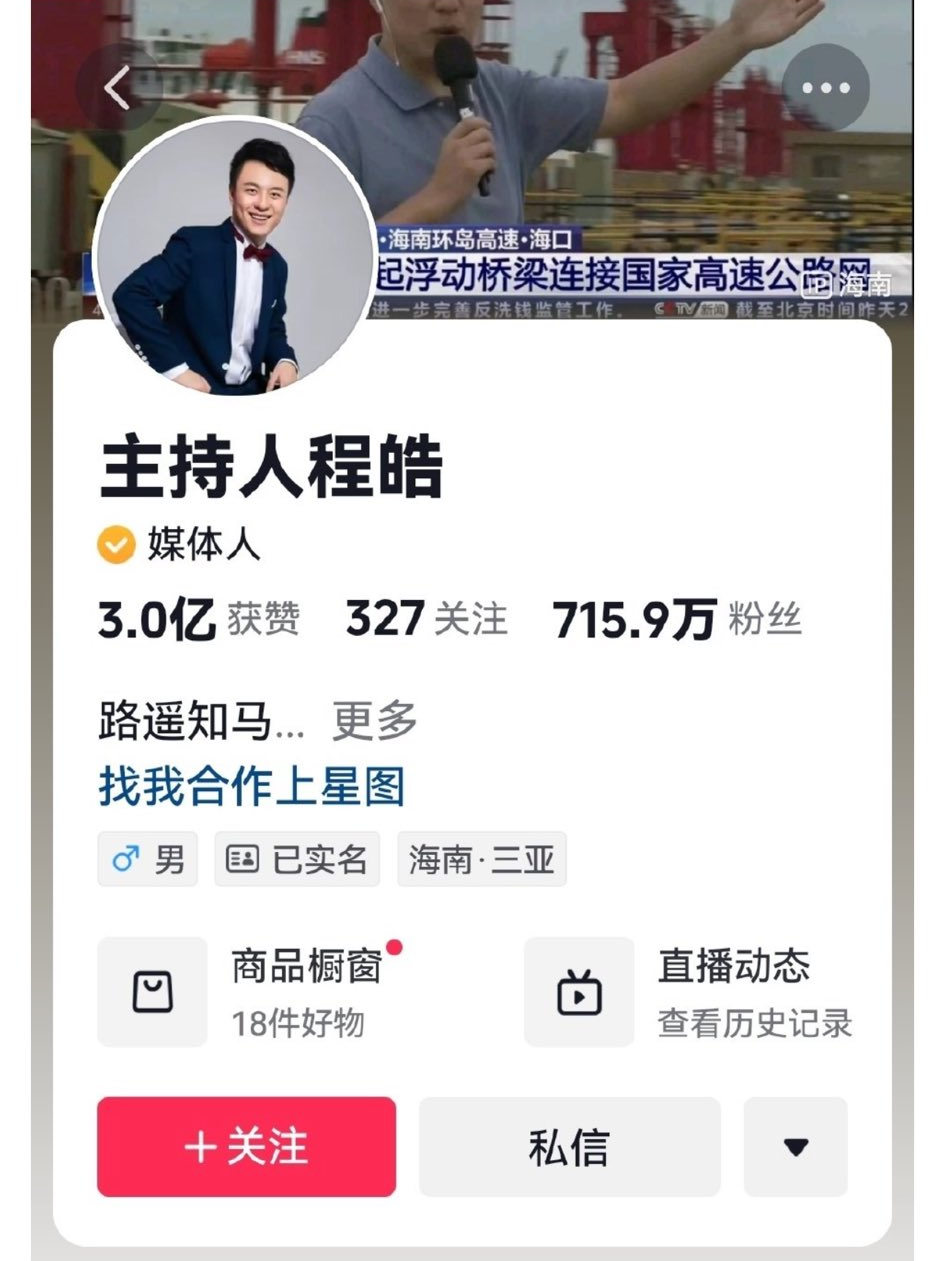The image size is (945, 1261).
Task: Open 直播动态 live history
Action: (690, 991)
